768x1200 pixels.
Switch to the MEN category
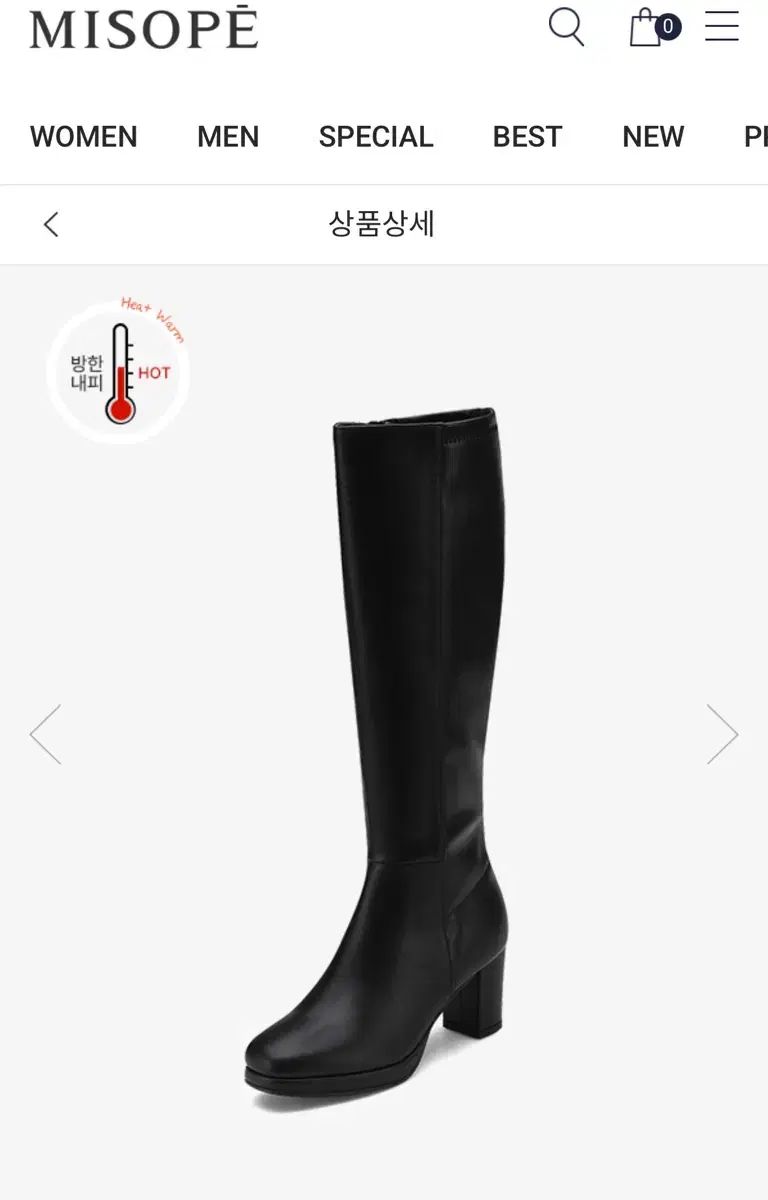[228, 137]
